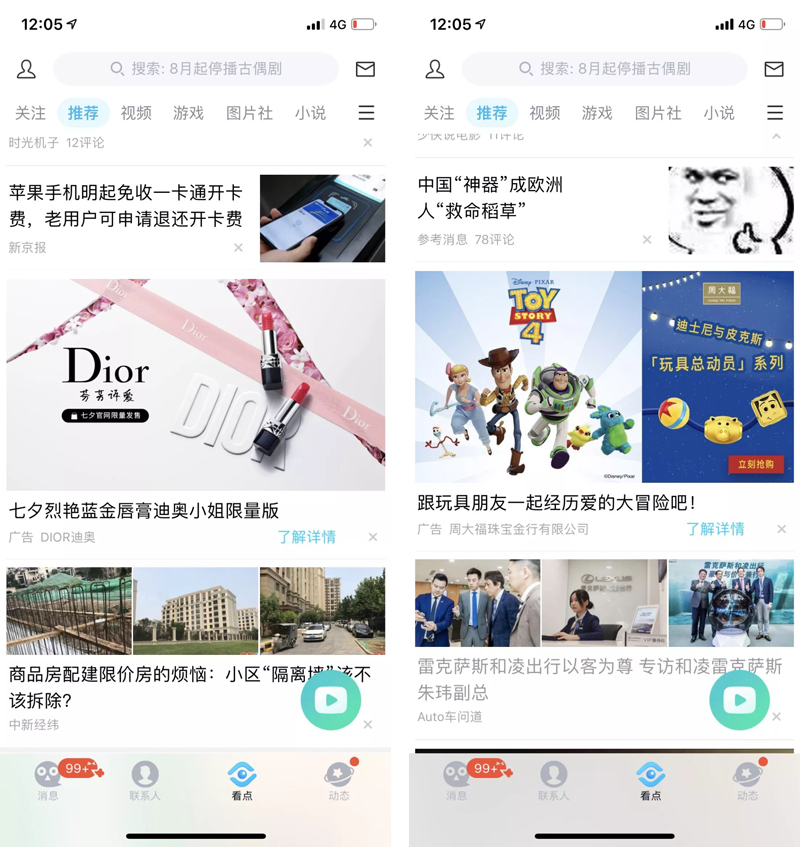The image size is (800, 847).
Task: Dismiss the 参考消息 article
Action: click(x=647, y=240)
